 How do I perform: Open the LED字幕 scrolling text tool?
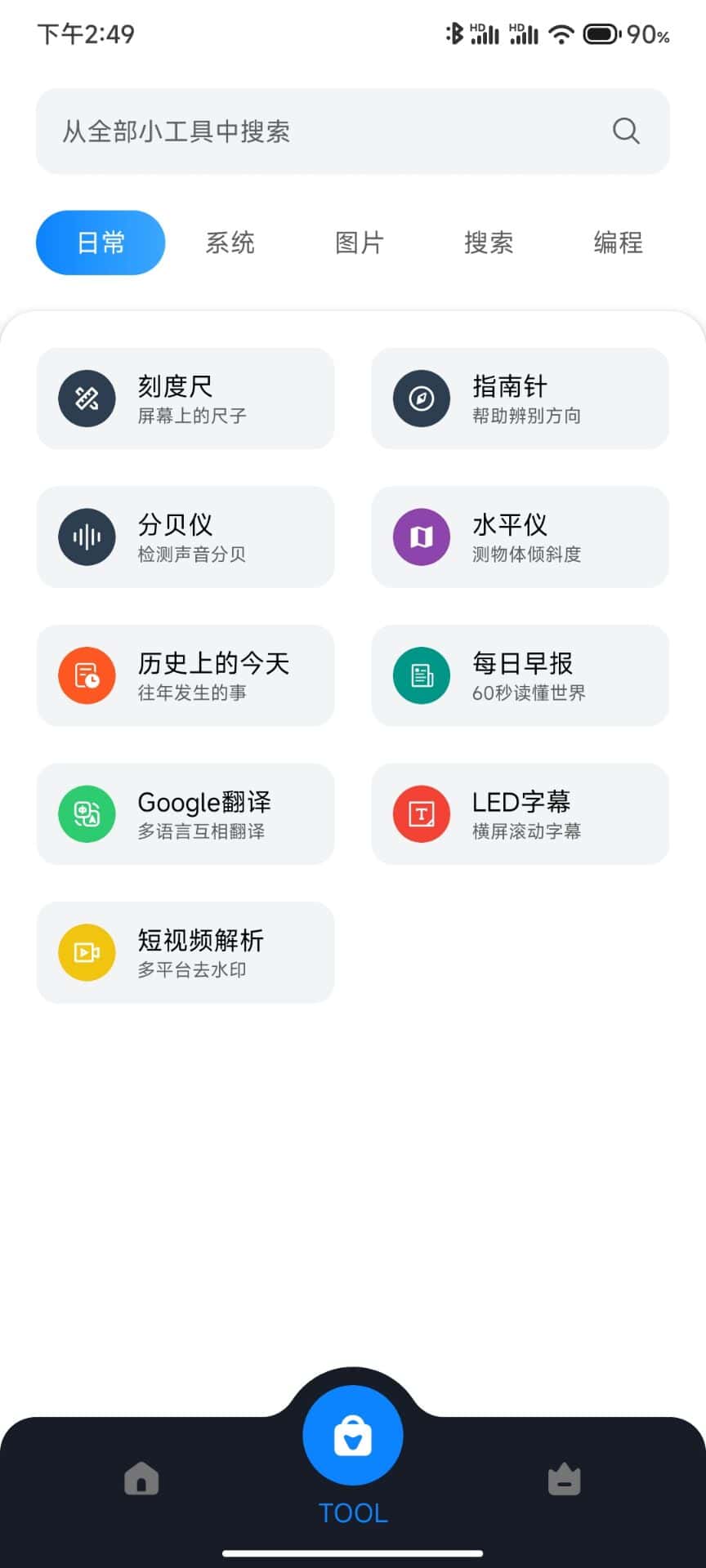click(520, 814)
